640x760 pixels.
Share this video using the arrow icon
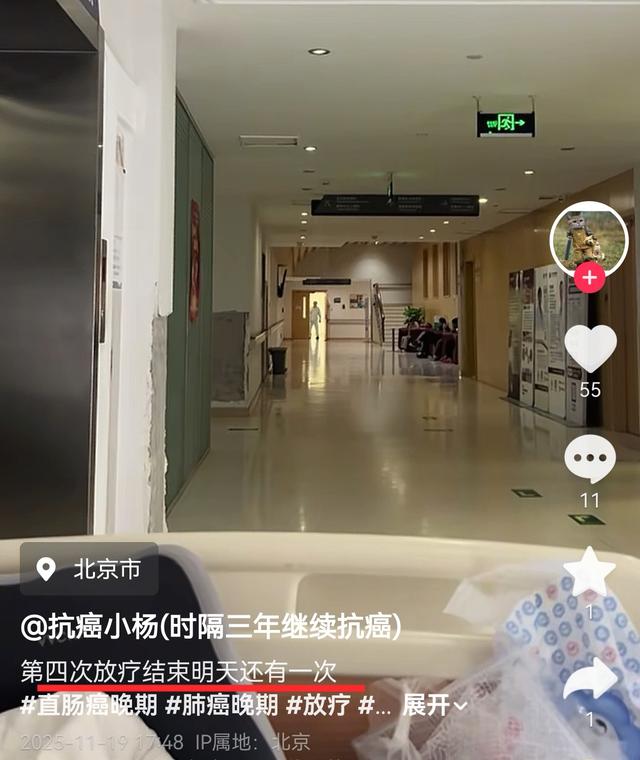(589, 679)
